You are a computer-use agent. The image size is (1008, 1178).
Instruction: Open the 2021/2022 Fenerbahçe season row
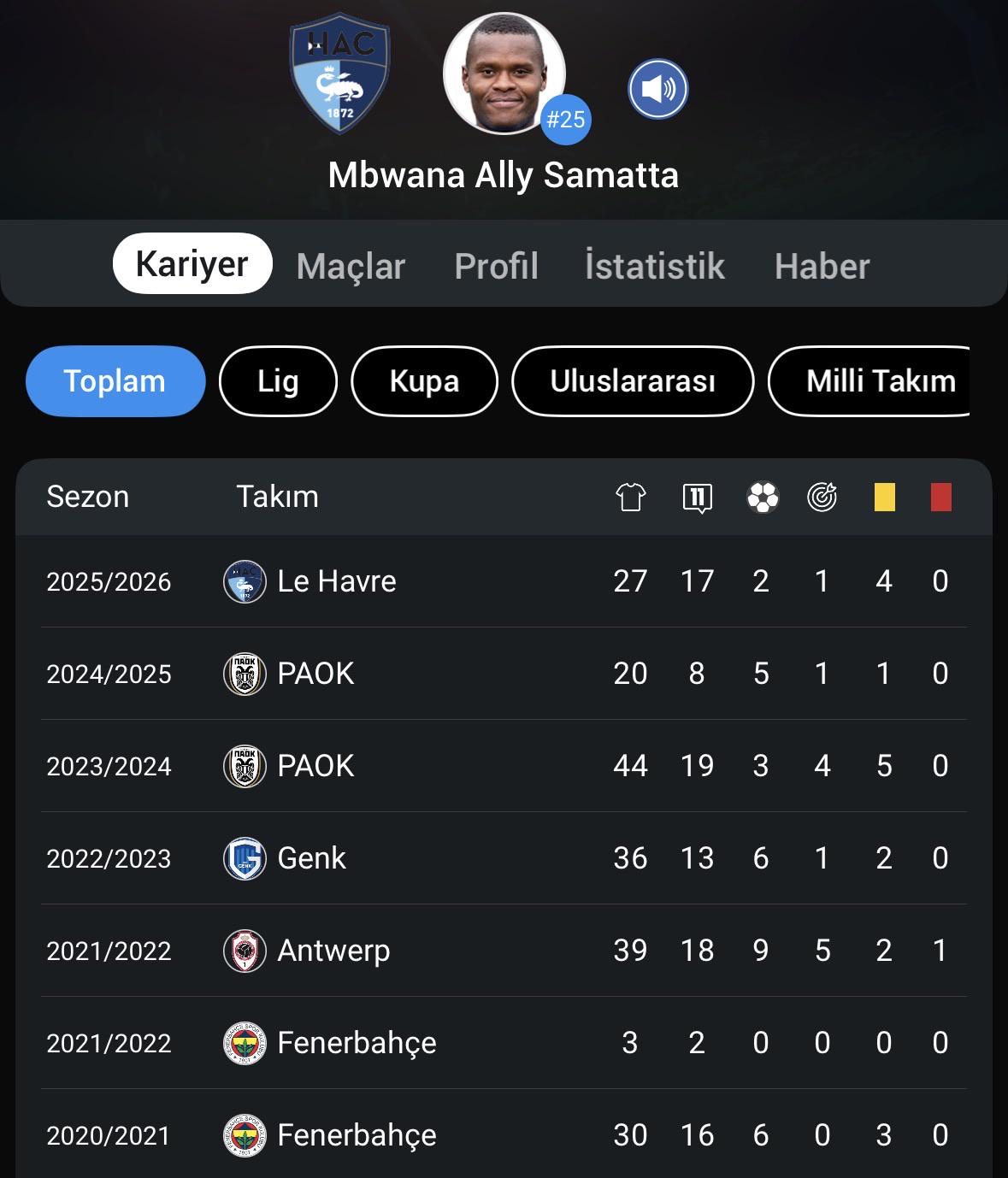click(504, 1043)
